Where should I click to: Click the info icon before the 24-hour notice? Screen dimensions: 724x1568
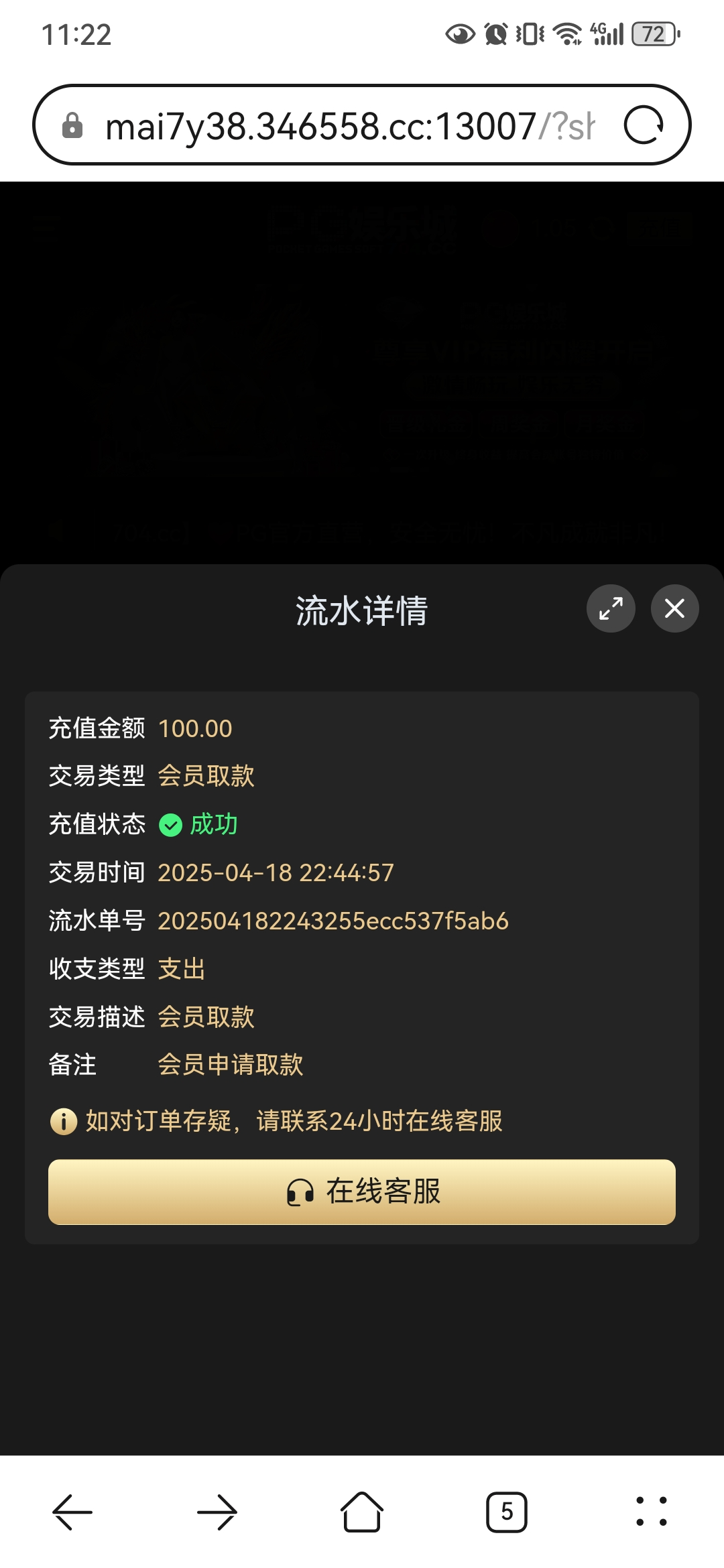click(63, 1120)
